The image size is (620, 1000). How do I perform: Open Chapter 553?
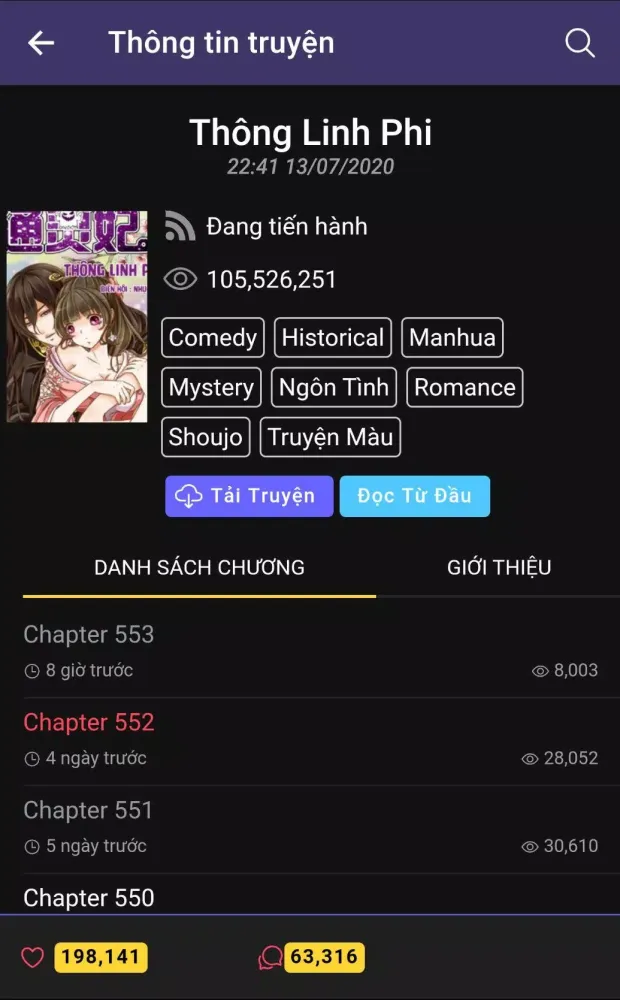89,635
